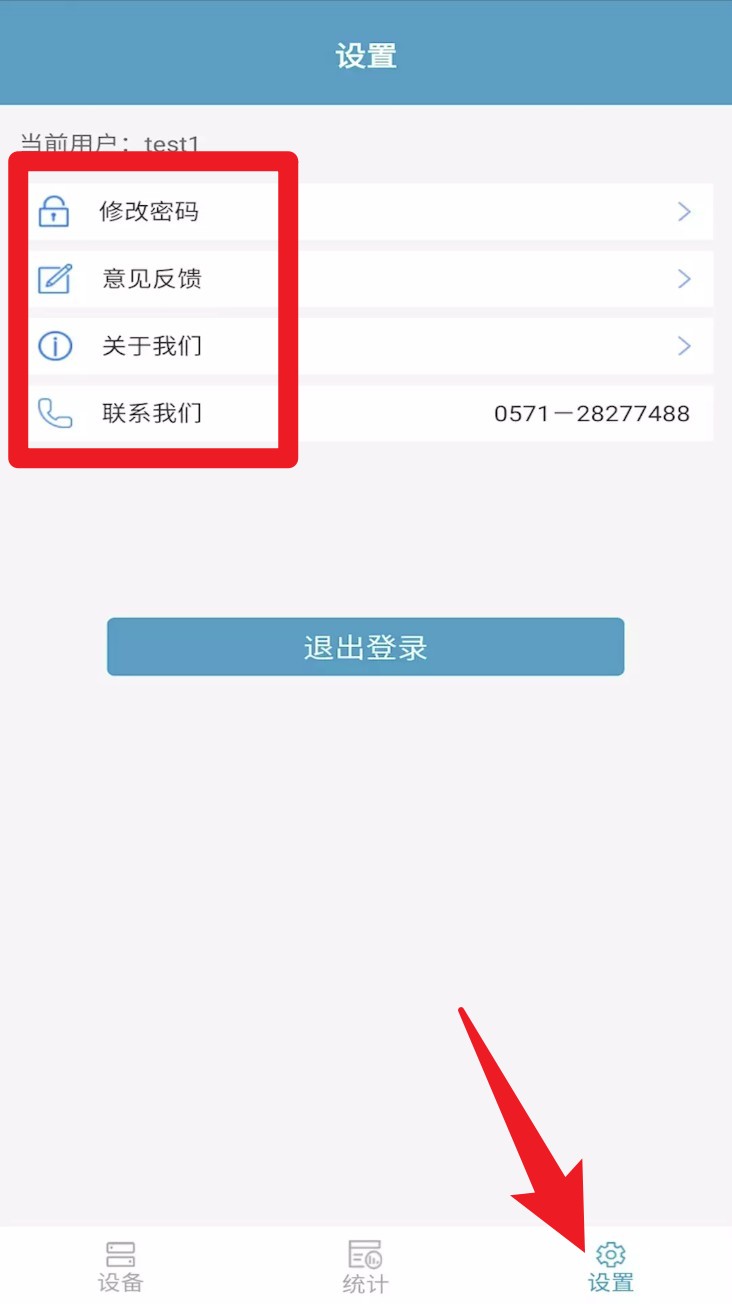Open the 修改密码 row
This screenshot has width=732, height=1304.
coord(370,212)
